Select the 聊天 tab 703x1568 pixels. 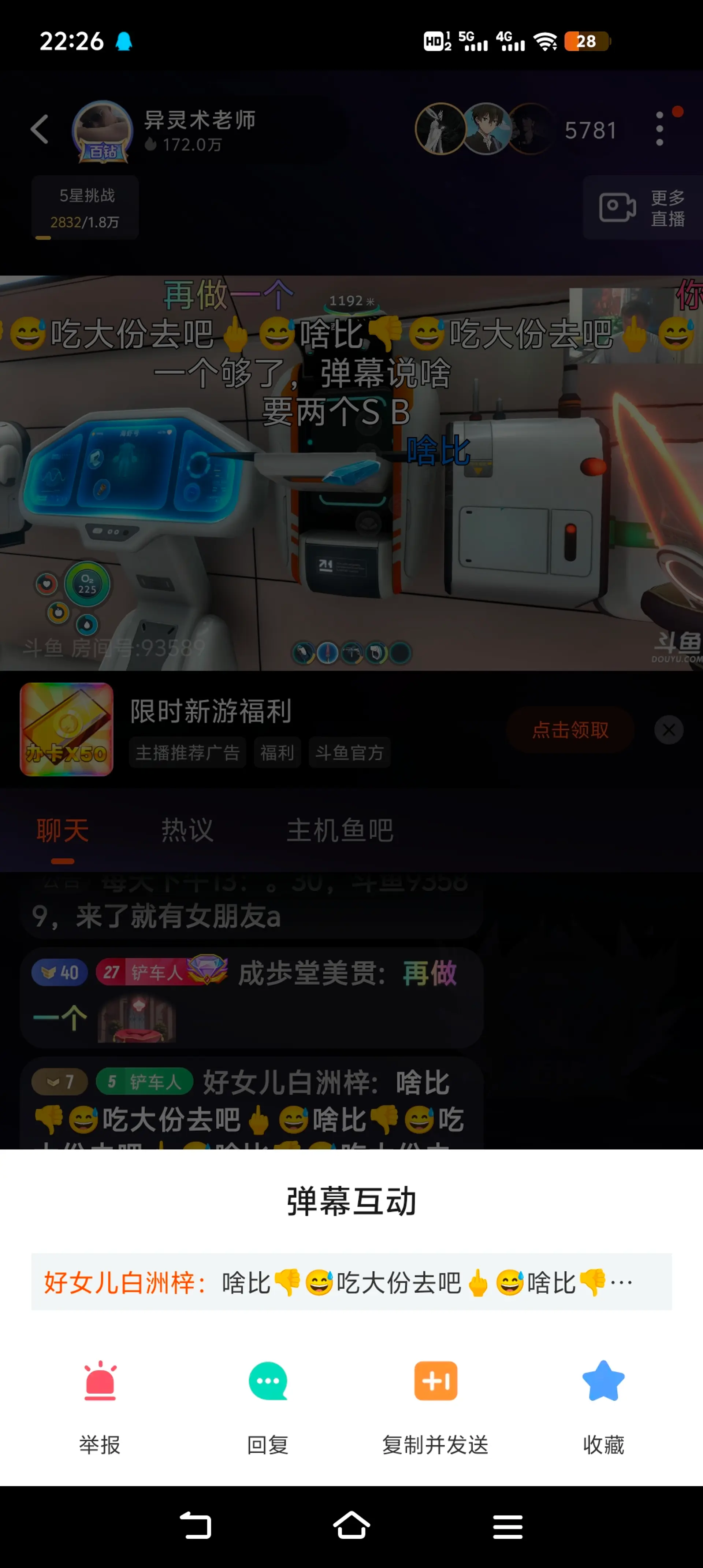(63, 830)
